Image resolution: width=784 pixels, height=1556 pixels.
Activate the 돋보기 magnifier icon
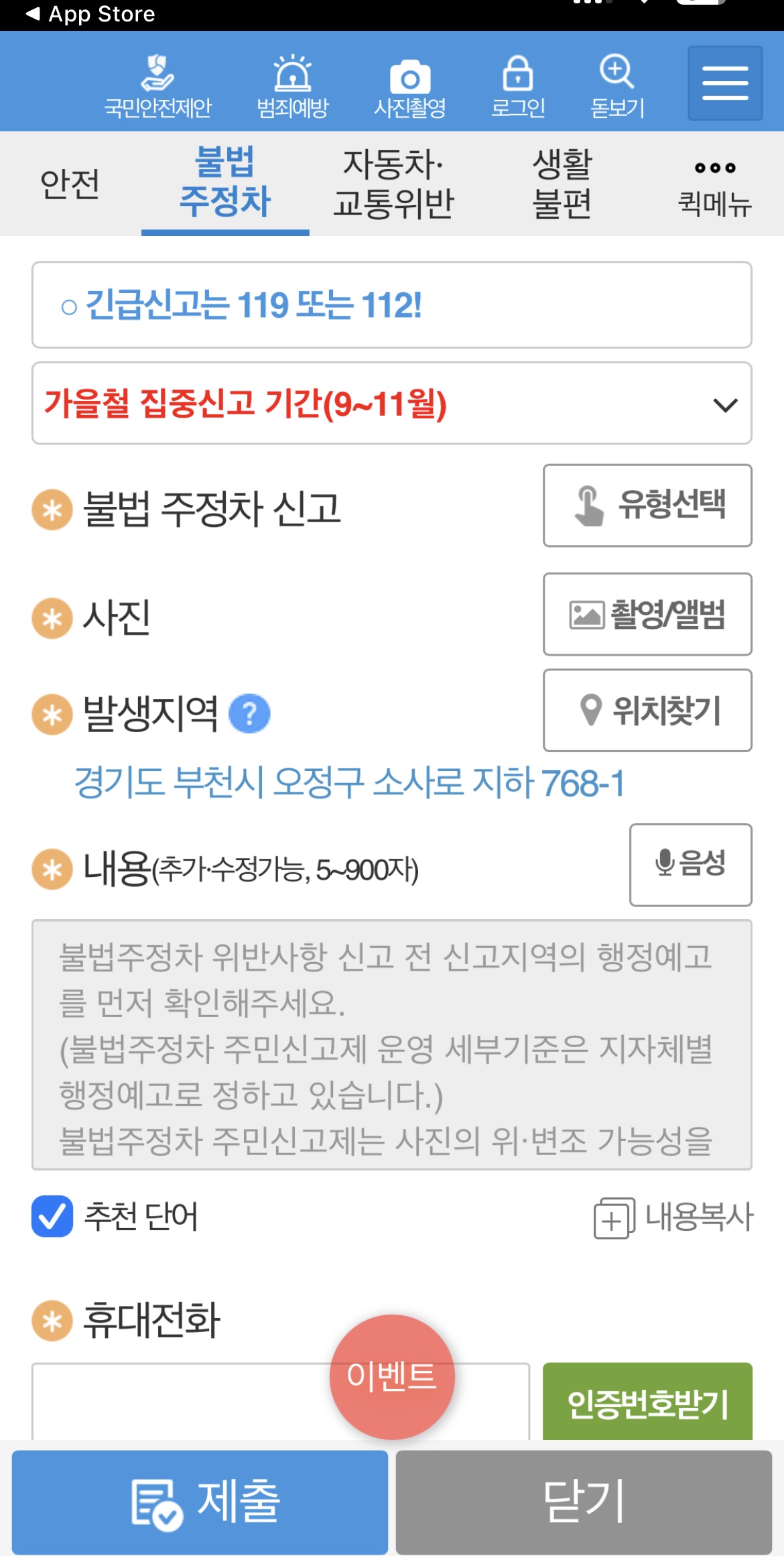[x=617, y=74]
